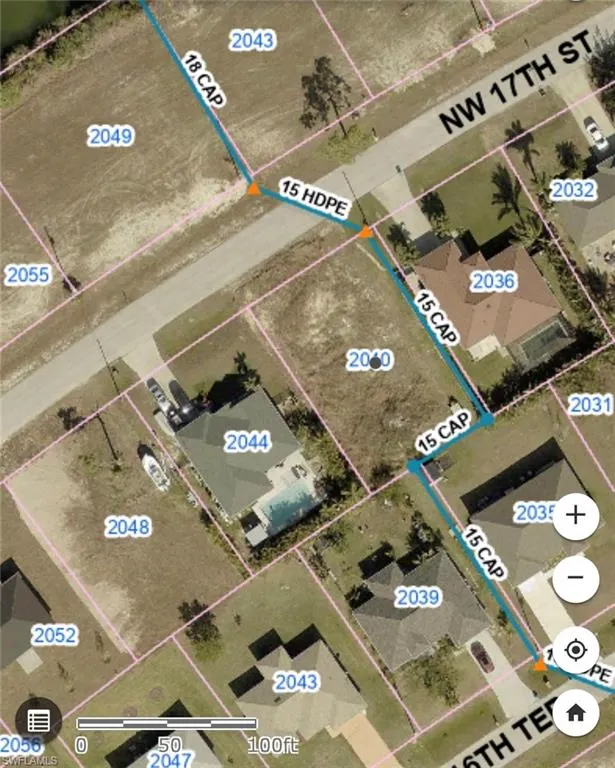The width and height of the screenshot is (615, 768).
Task: Open the layer list button
Action: coord(38,721)
